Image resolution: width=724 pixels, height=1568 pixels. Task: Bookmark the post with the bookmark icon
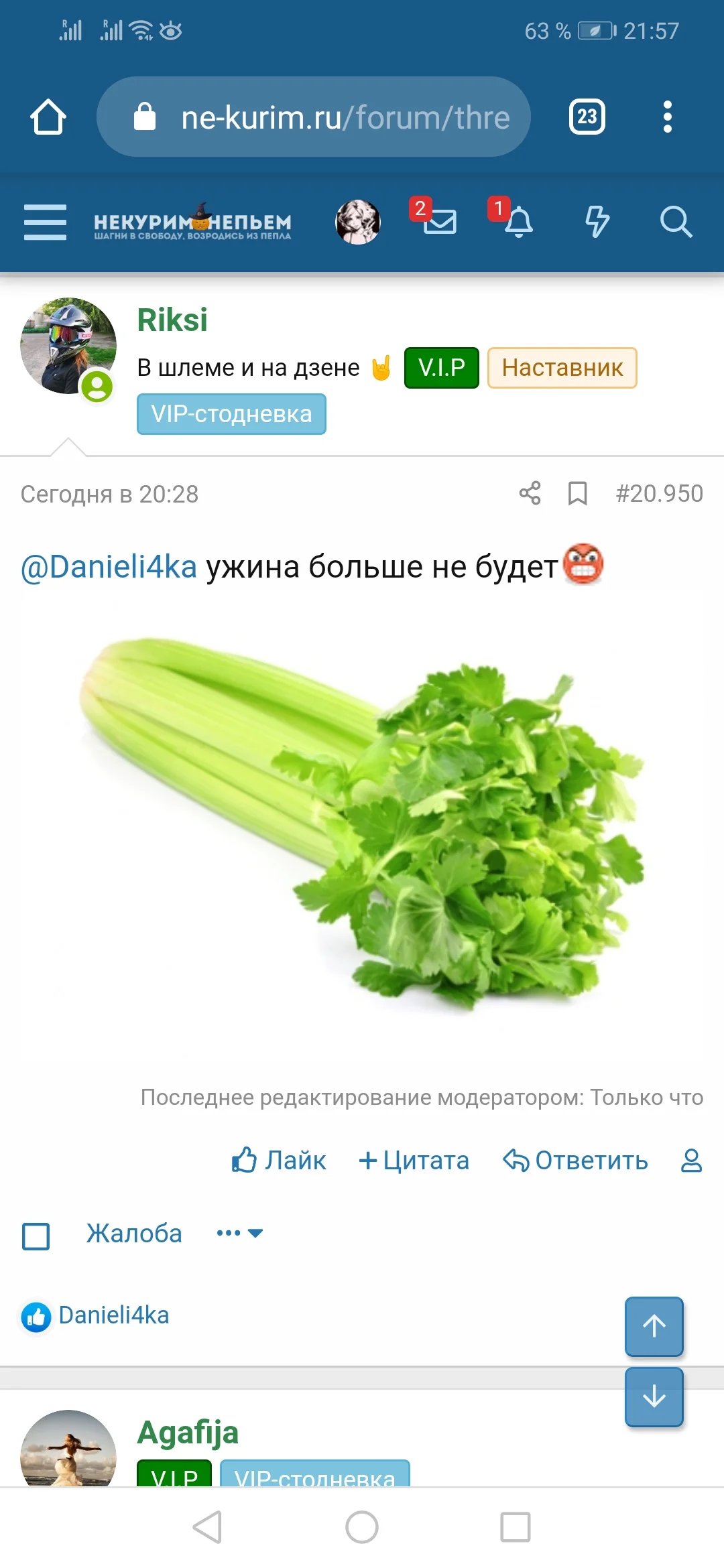(x=575, y=494)
